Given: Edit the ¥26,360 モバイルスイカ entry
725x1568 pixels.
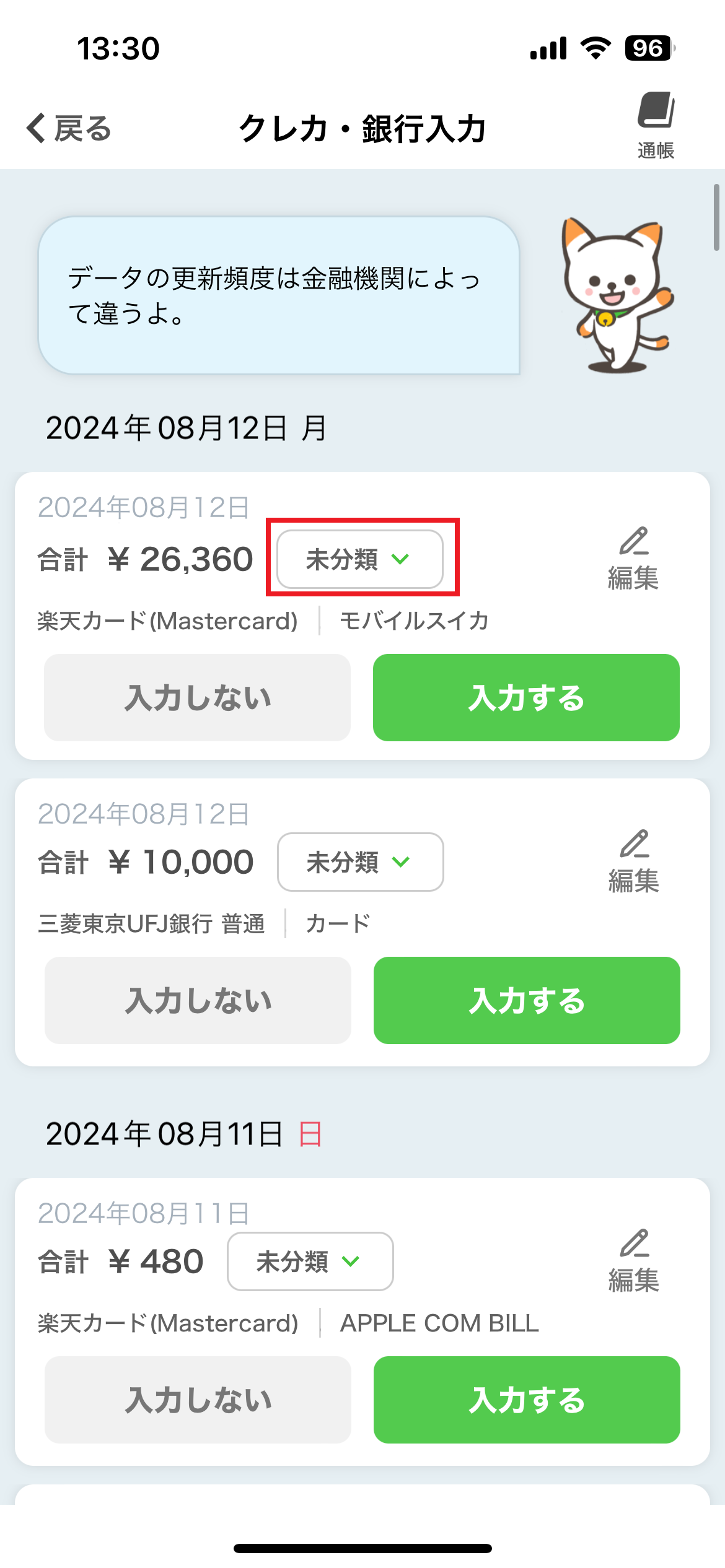Looking at the screenshot, I should 633,559.
